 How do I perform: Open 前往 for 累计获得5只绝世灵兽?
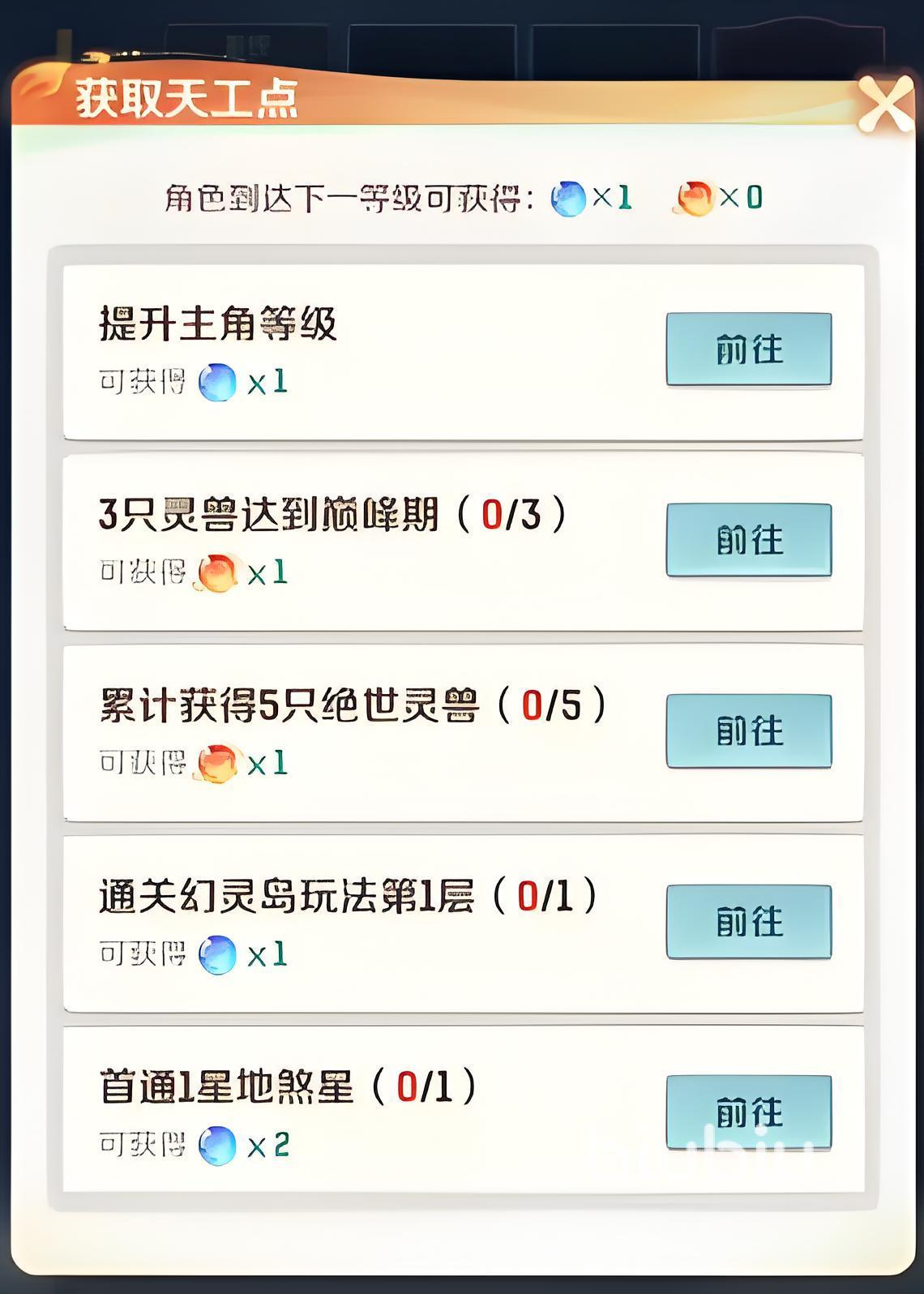tap(749, 731)
